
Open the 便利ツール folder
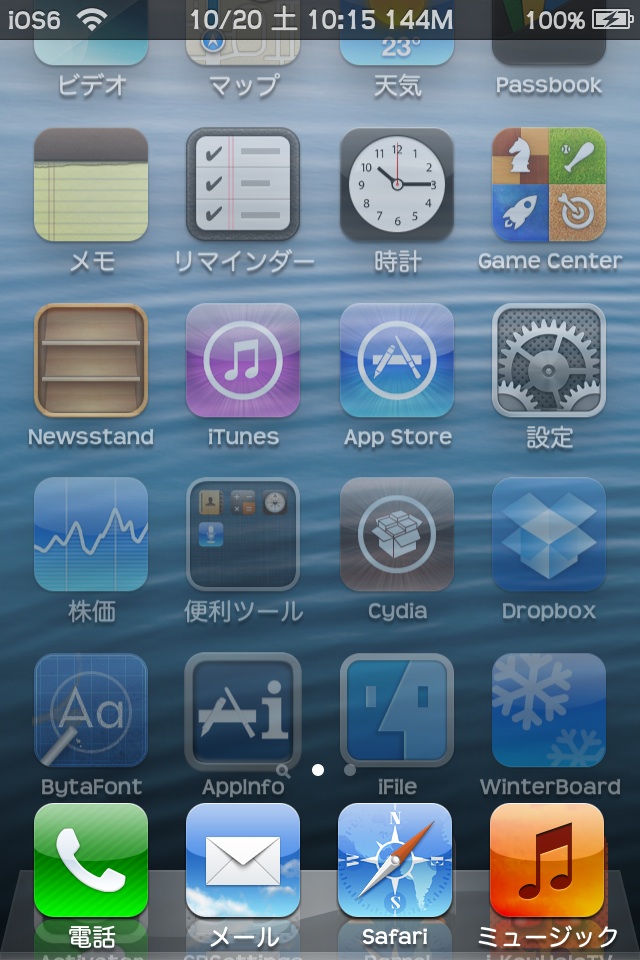[x=243, y=535]
